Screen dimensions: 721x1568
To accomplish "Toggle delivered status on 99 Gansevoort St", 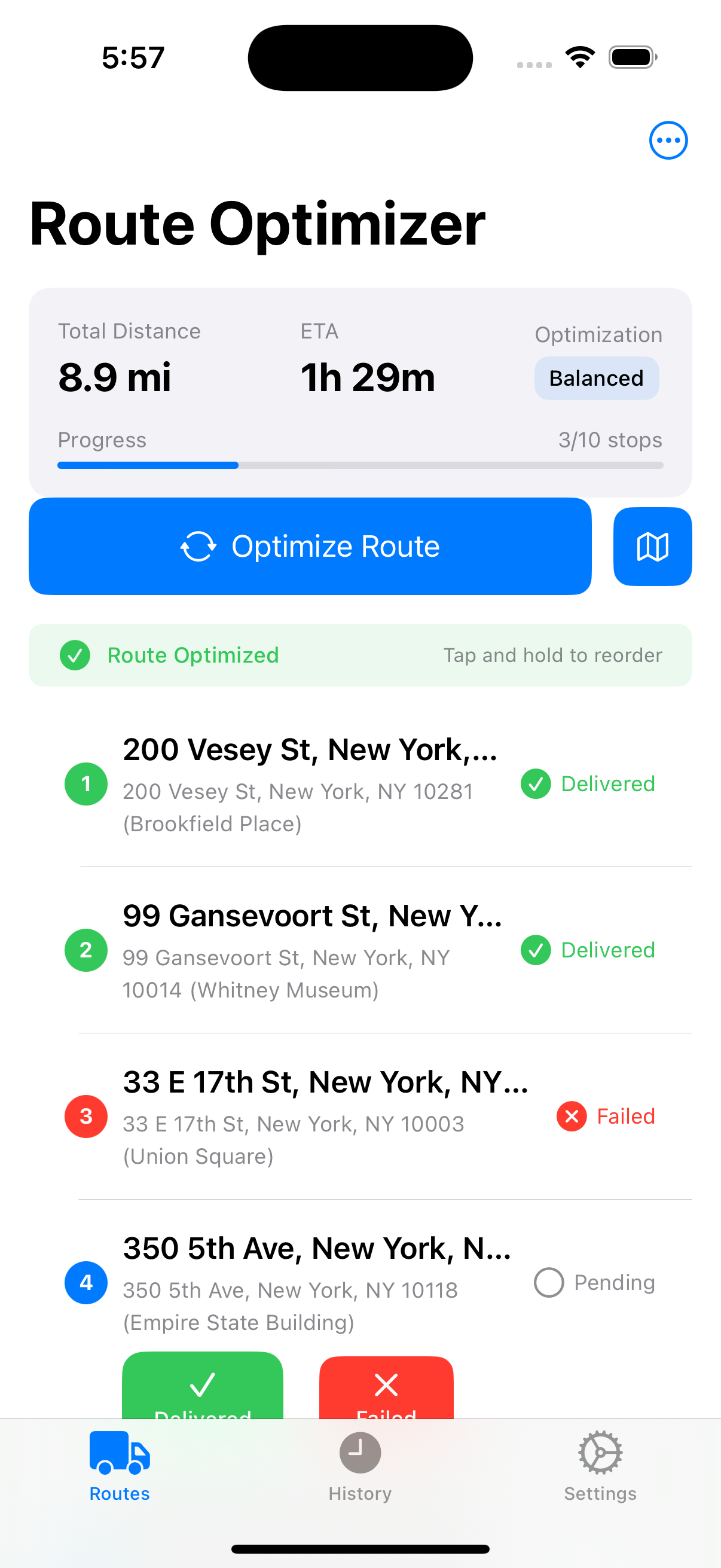I will coord(536,950).
